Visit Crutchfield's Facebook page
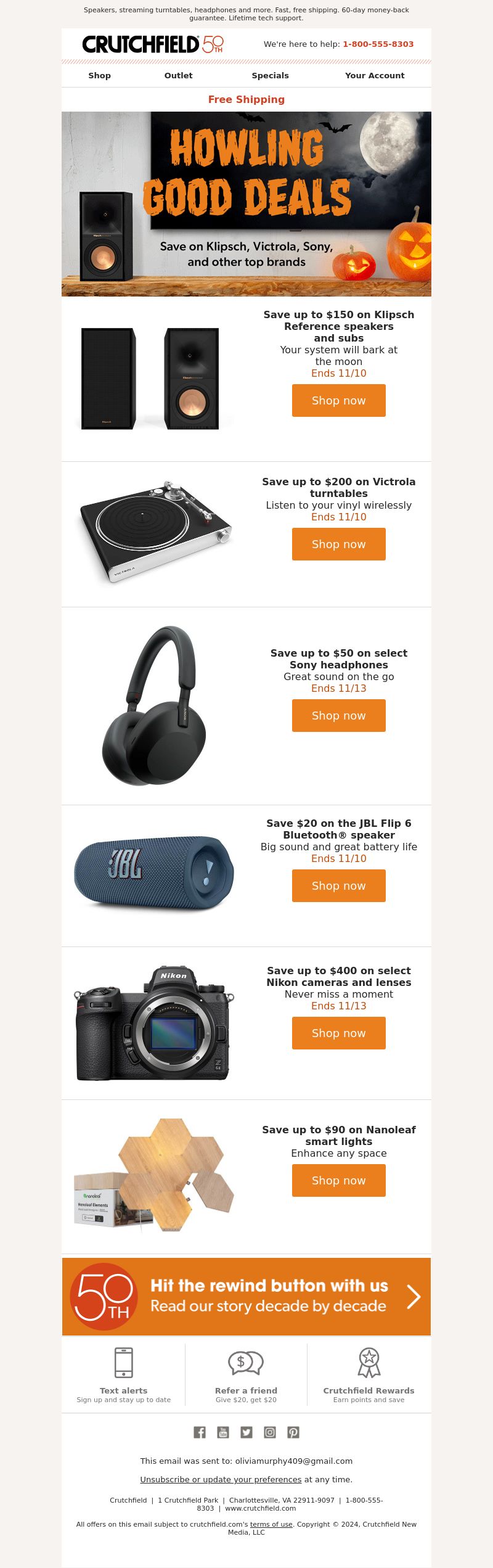The image size is (493, 1568). (x=200, y=1432)
